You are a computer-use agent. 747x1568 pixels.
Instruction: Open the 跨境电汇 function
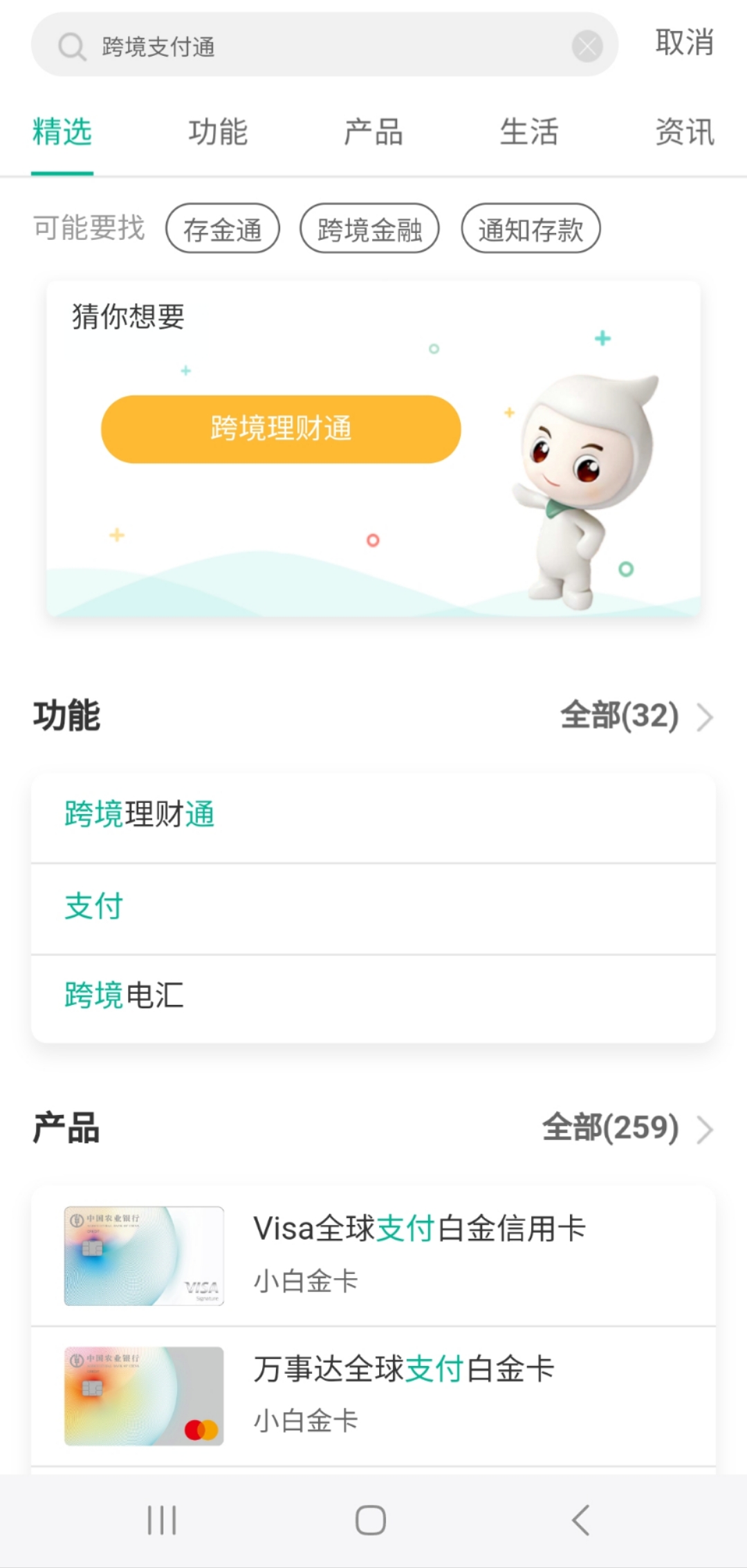pos(373,996)
